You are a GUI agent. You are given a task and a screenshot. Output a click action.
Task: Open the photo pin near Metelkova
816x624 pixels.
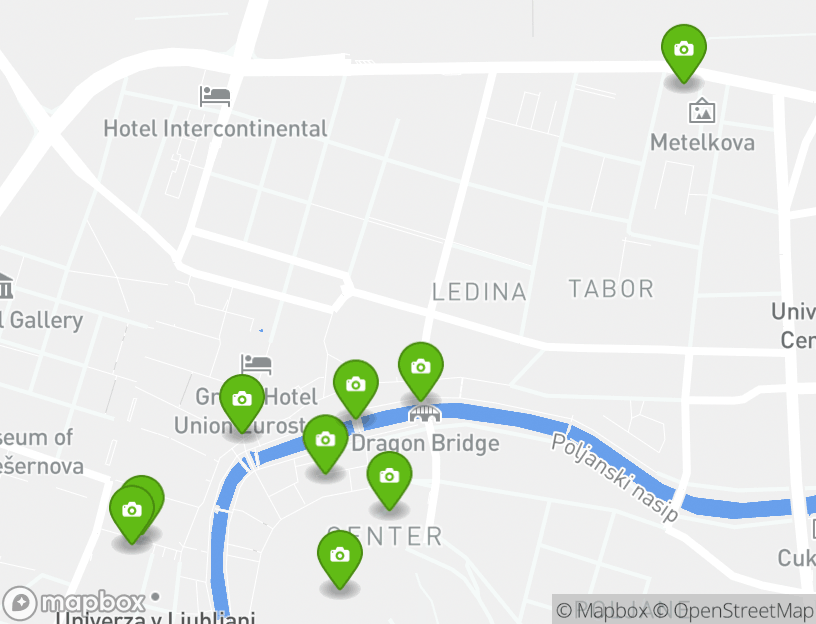[684, 50]
